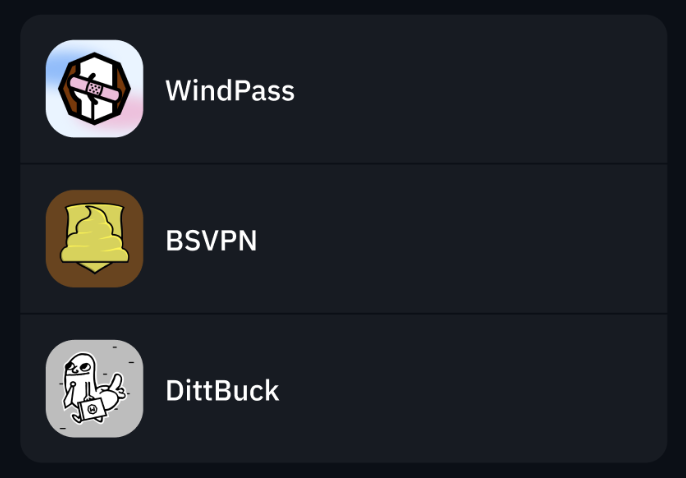Select BSVPN from the list
686x478 pixels.
coord(211,240)
